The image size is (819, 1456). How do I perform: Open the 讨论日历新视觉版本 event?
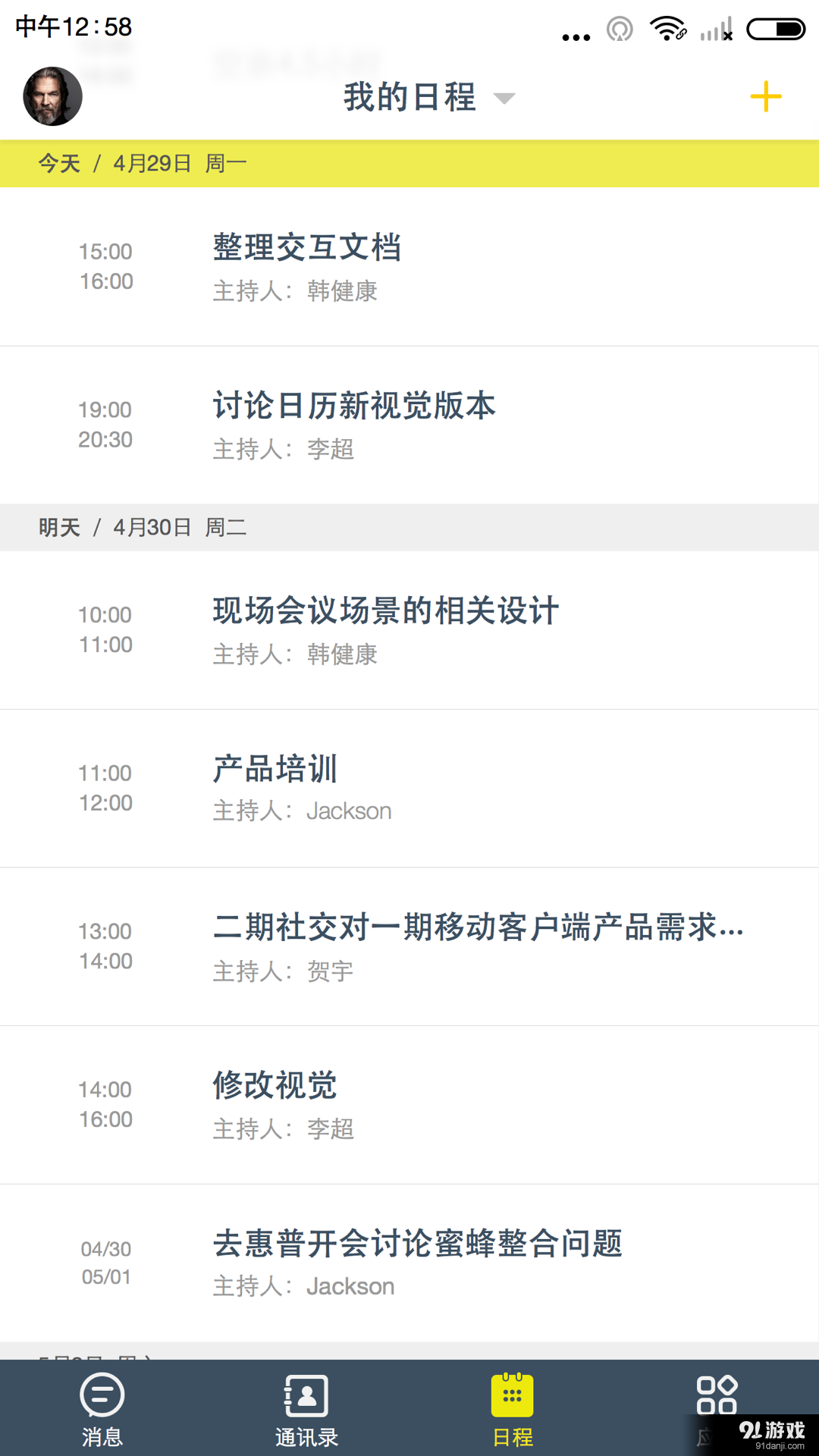click(353, 406)
